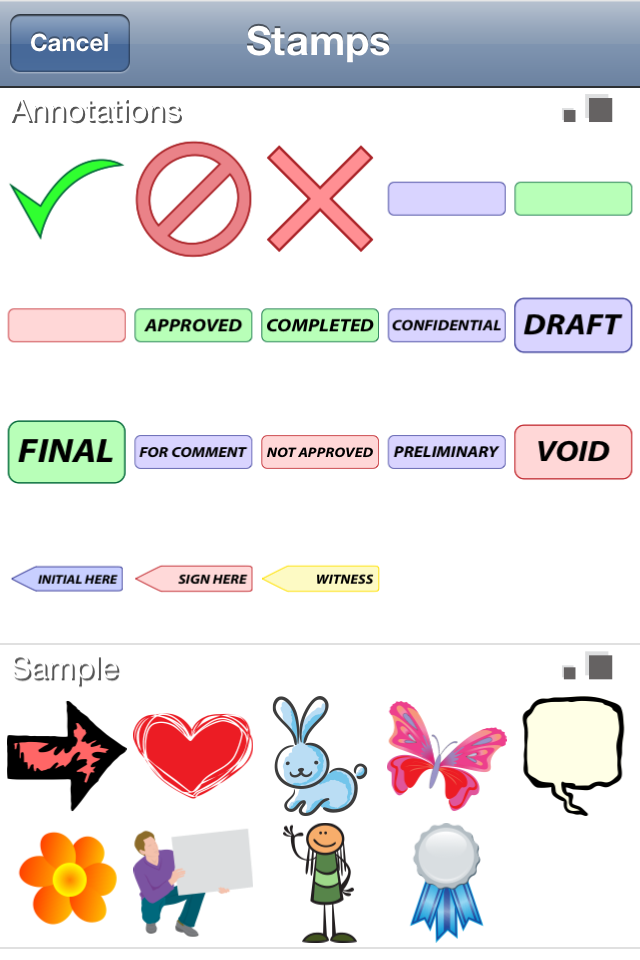Pick the red X cross stamp
The height and width of the screenshot is (960, 640).
coord(320,198)
